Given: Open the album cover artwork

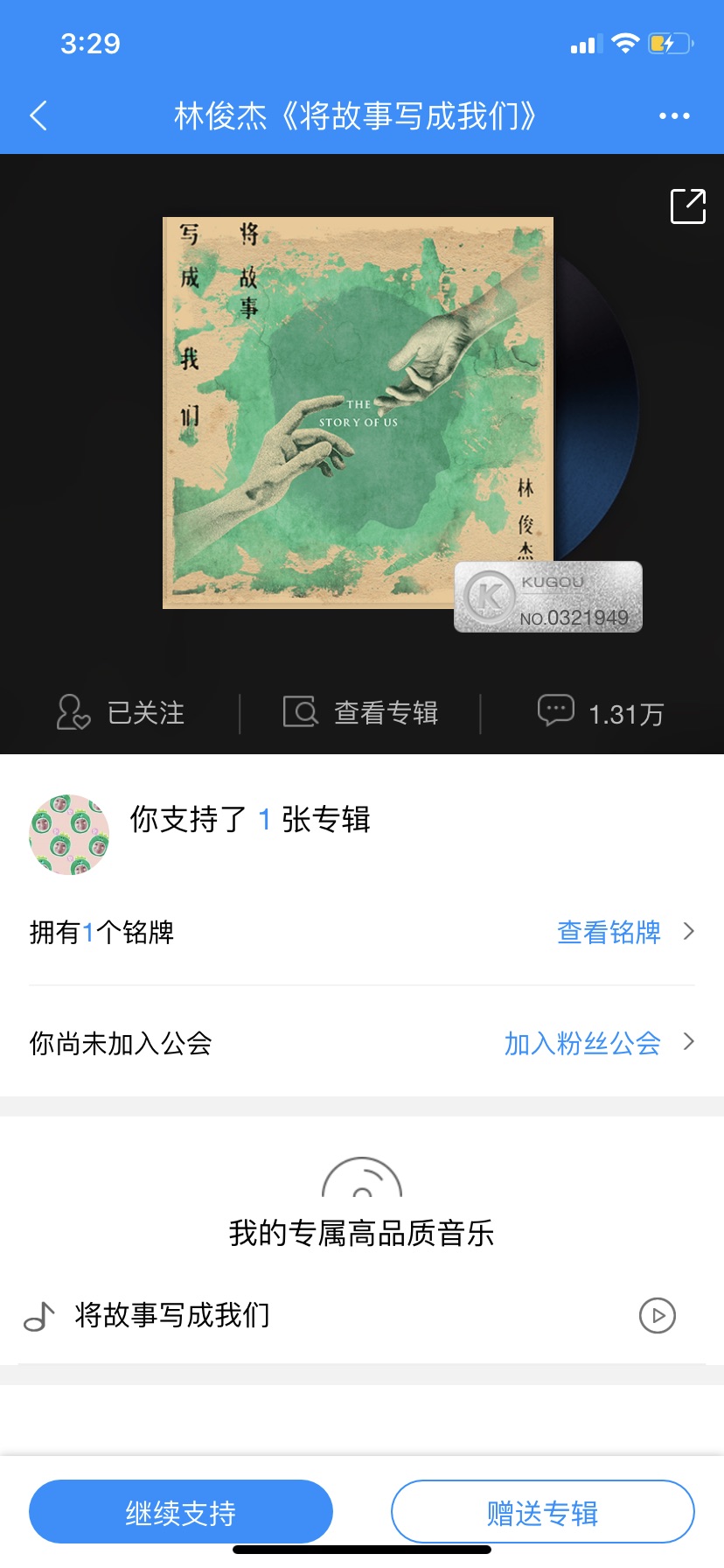Looking at the screenshot, I should 359,412.
